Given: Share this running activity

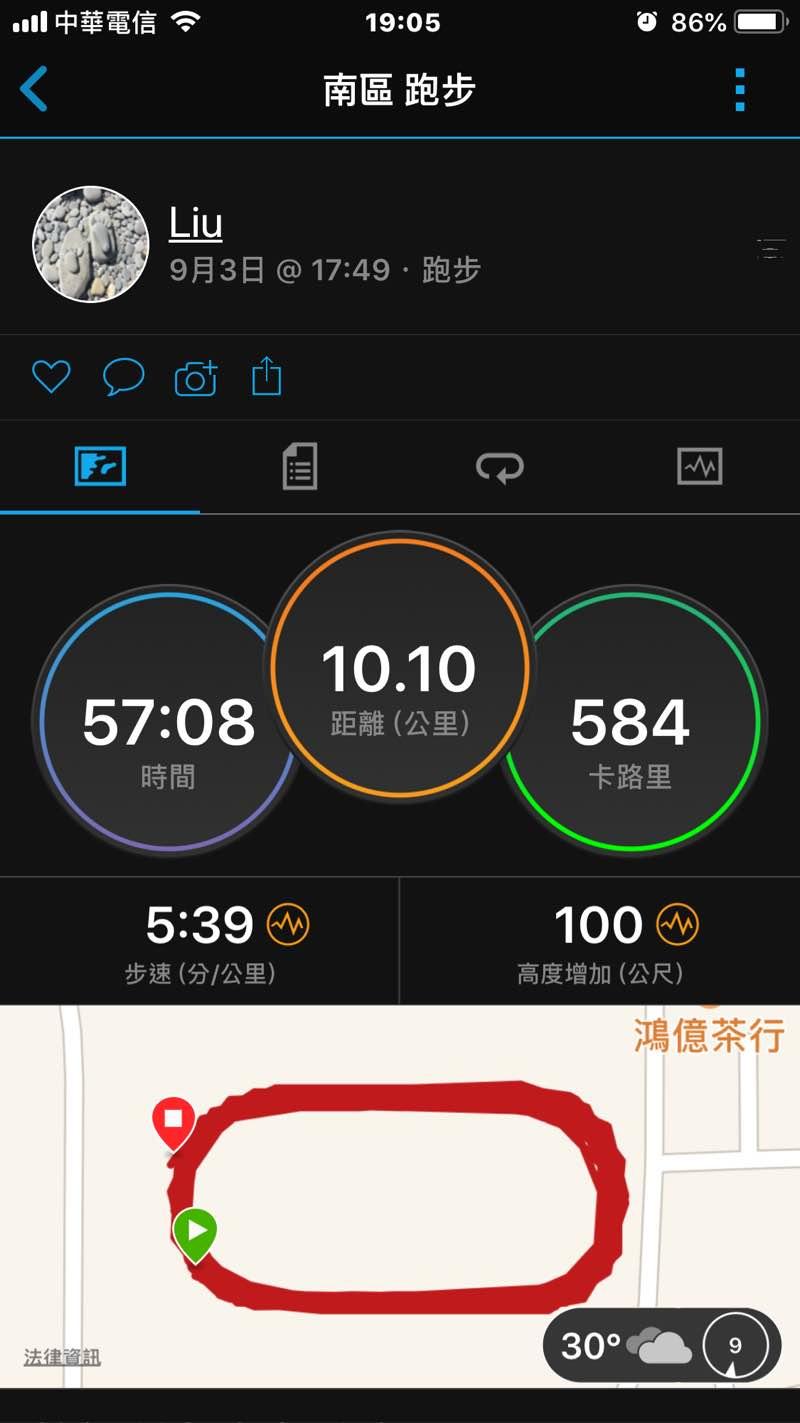Looking at the screenshot, I should point(266,377).
